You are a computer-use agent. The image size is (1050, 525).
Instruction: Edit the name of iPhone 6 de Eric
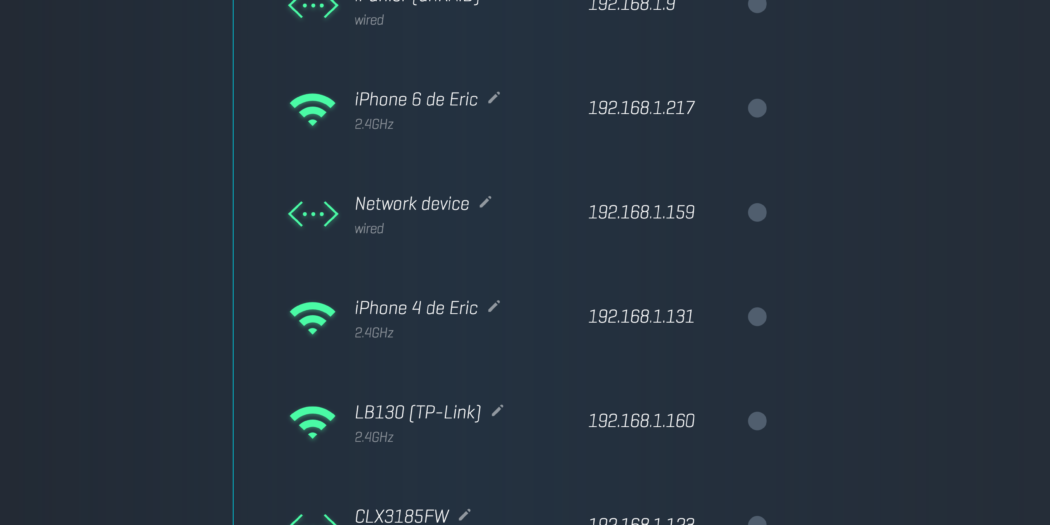494,98
